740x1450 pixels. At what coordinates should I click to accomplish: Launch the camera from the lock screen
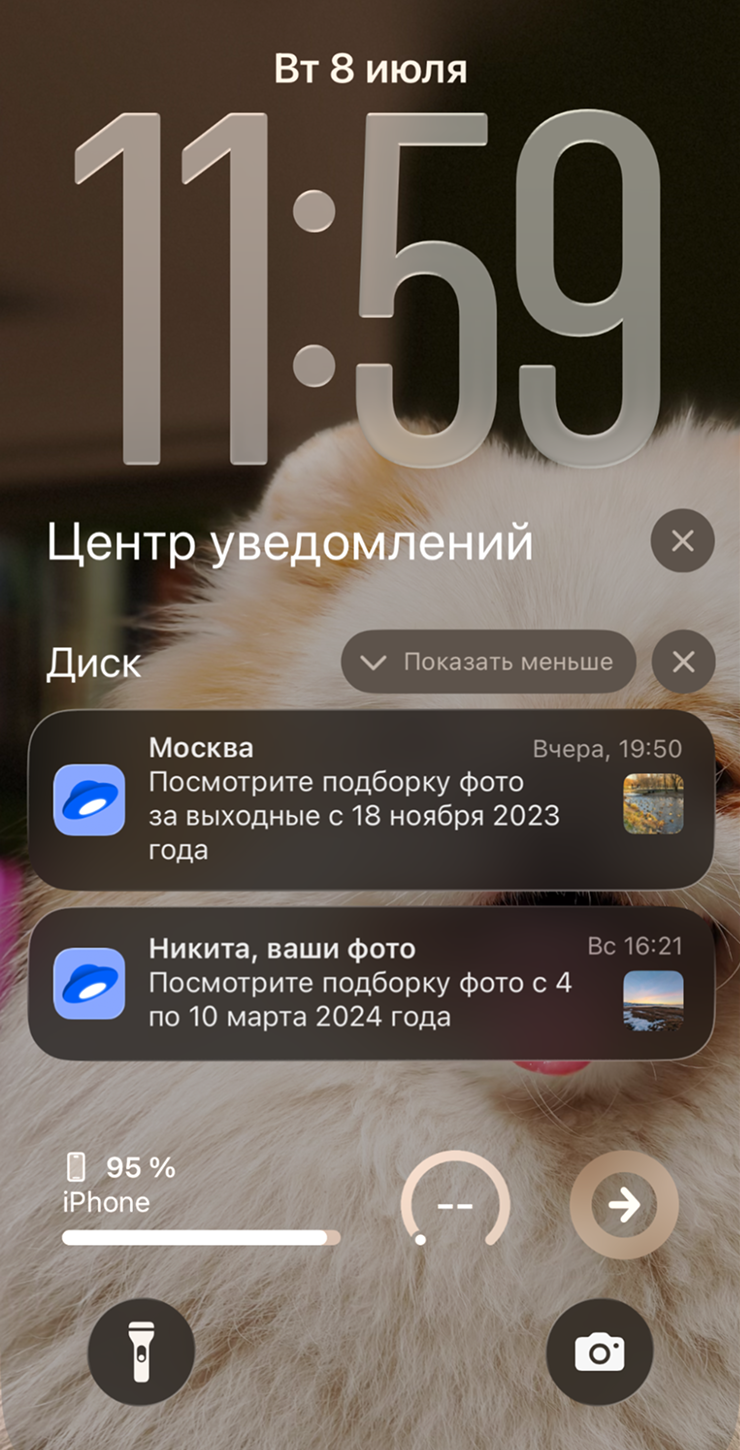pos(599,1353)
